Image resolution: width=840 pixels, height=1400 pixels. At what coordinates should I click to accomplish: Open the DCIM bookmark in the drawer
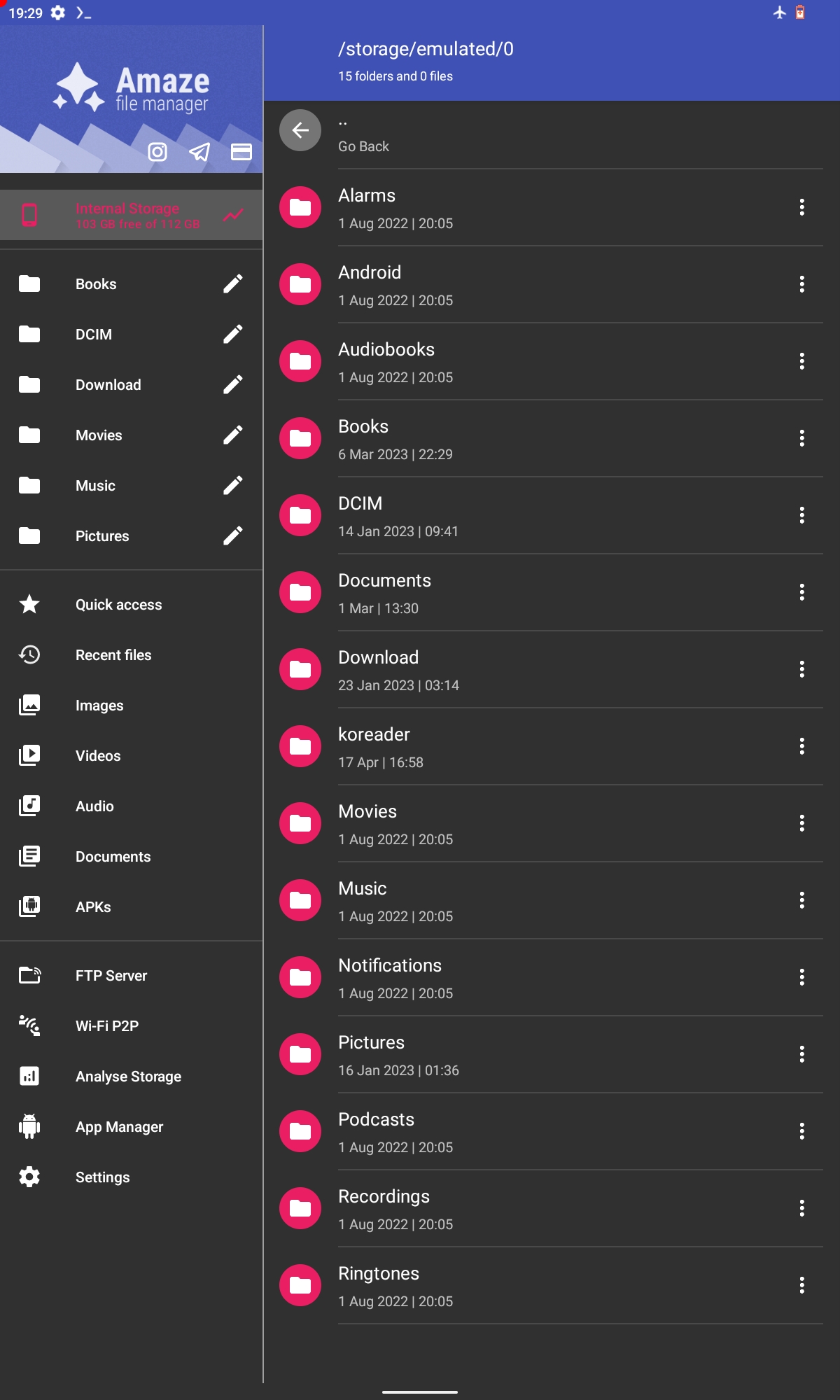(x=94, y=335)
